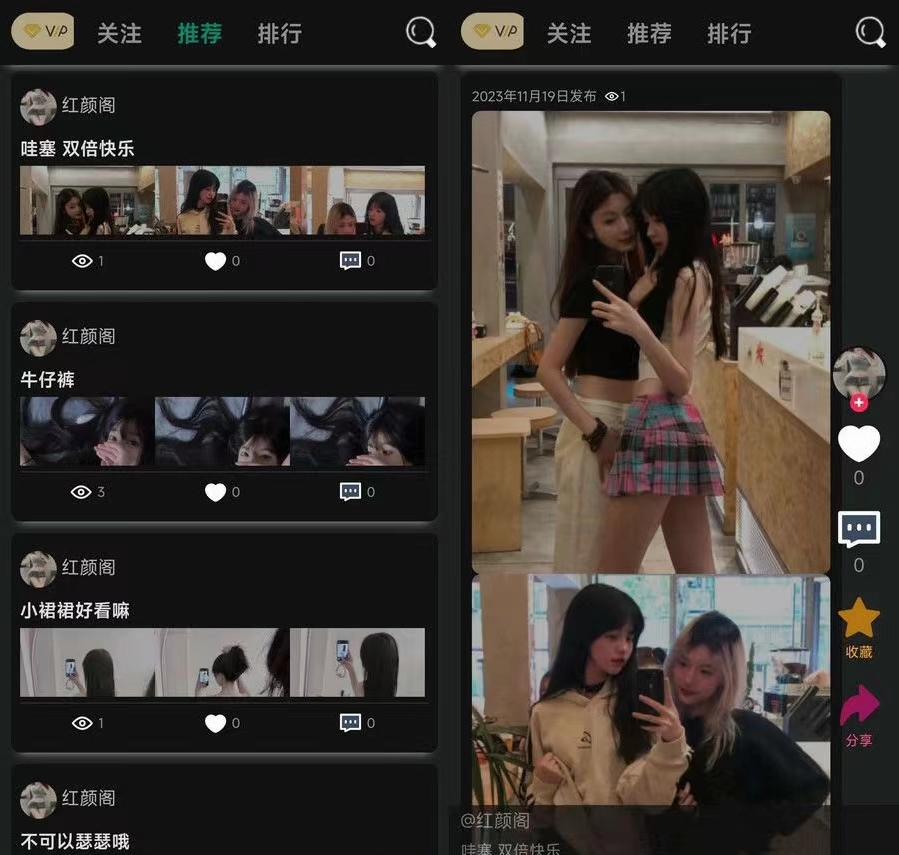Follow 红颜阁 with the red plus badge

point(858,403)
